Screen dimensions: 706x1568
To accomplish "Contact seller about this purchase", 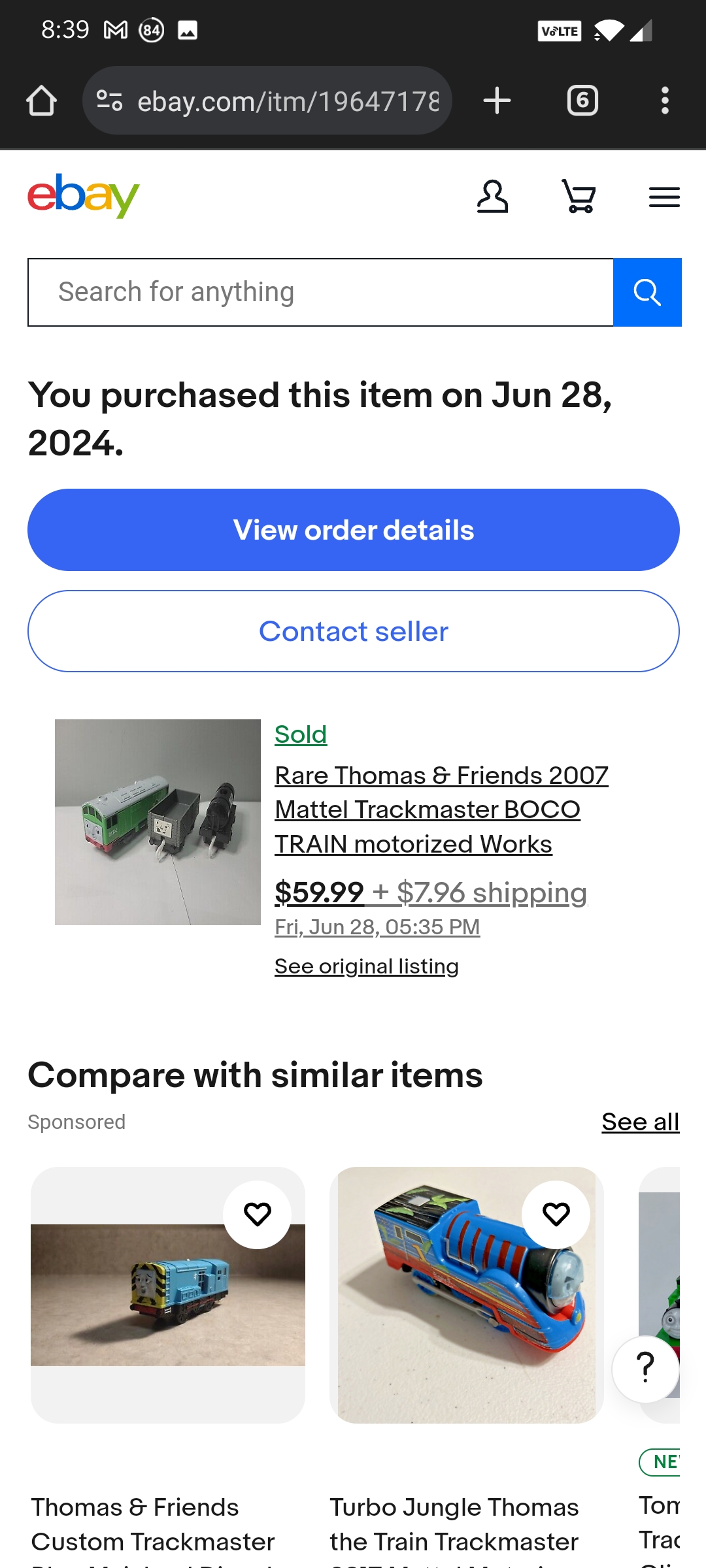I will (353, 631).
